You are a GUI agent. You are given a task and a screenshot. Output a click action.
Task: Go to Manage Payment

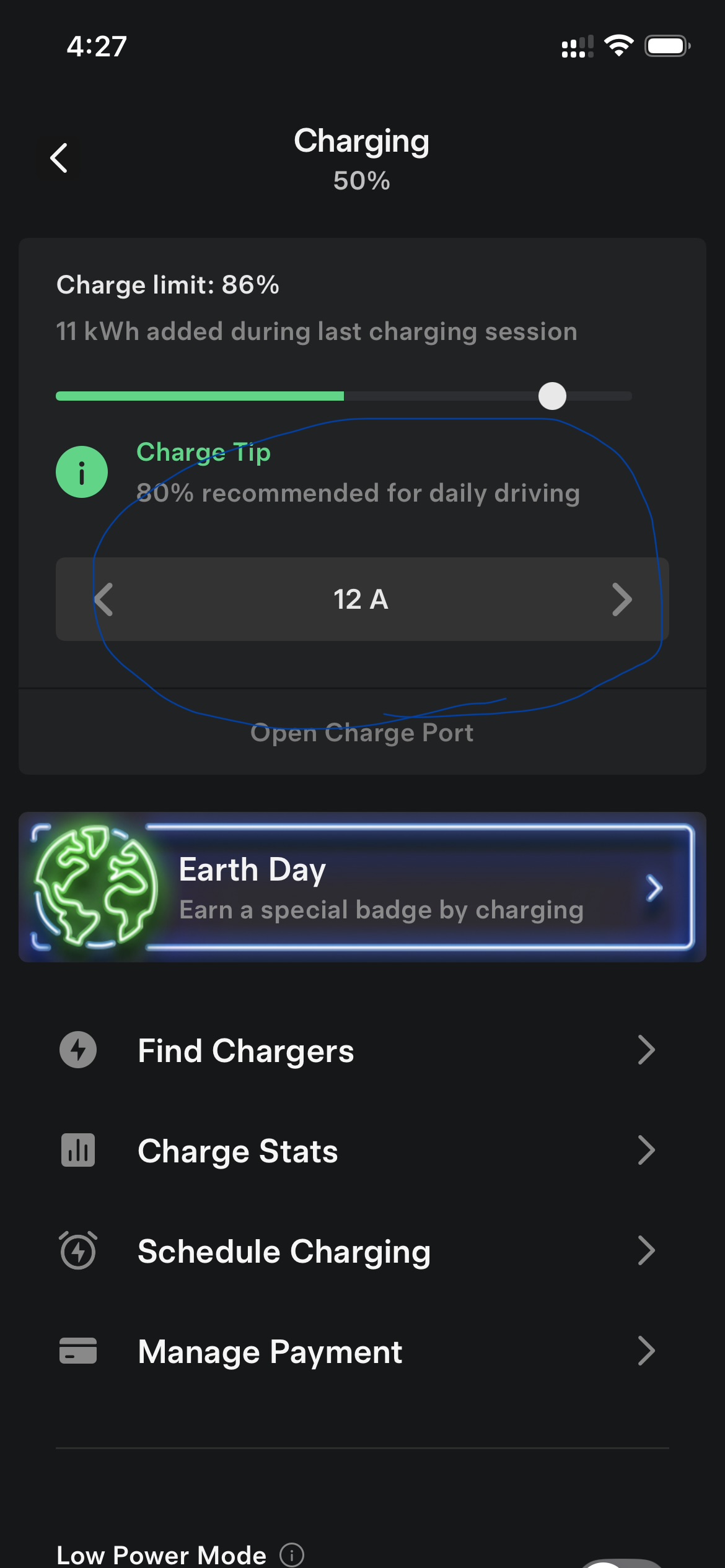[x=362, y=1351]
